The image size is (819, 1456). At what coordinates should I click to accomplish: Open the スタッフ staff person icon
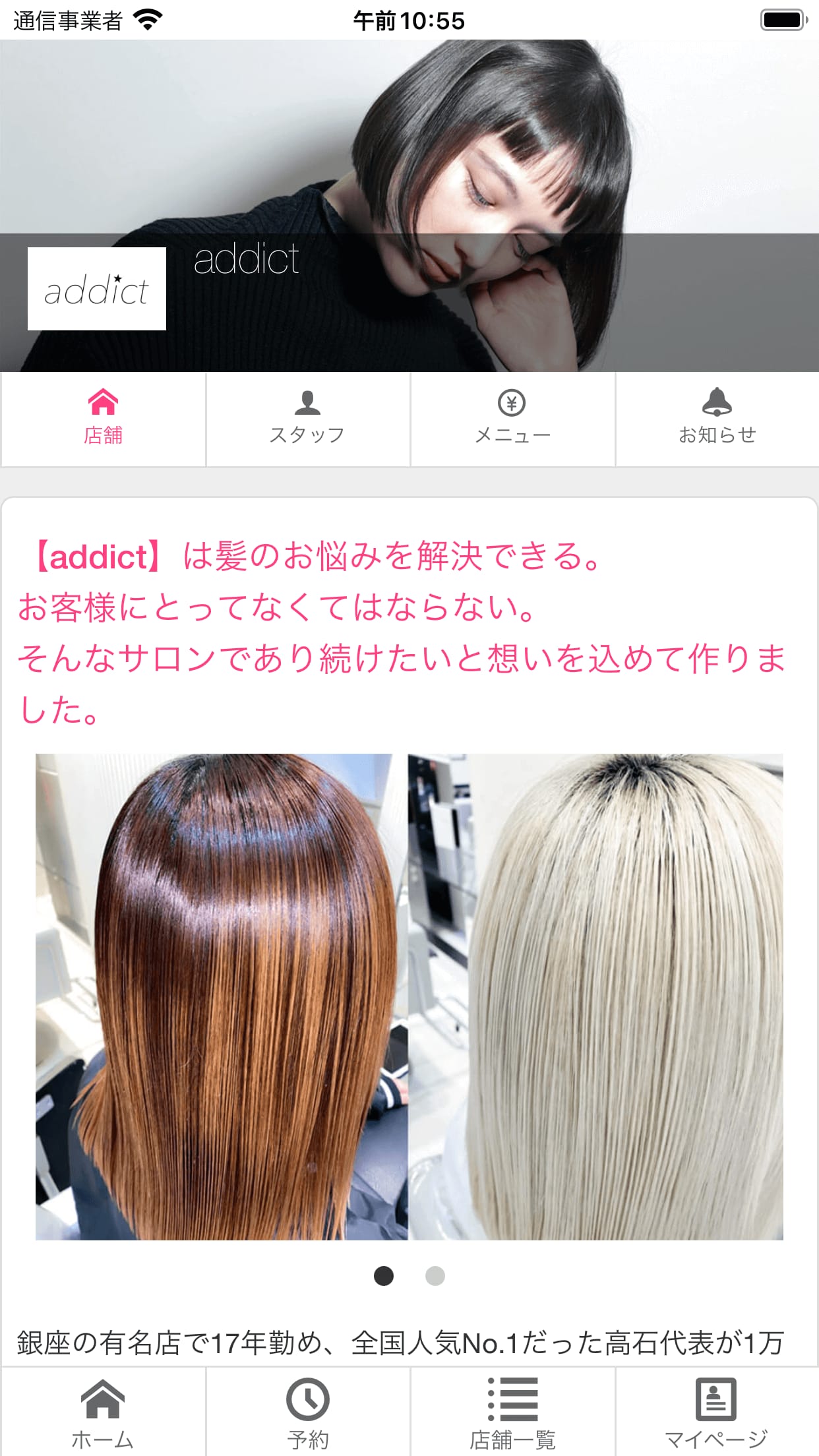coord(309,400)
